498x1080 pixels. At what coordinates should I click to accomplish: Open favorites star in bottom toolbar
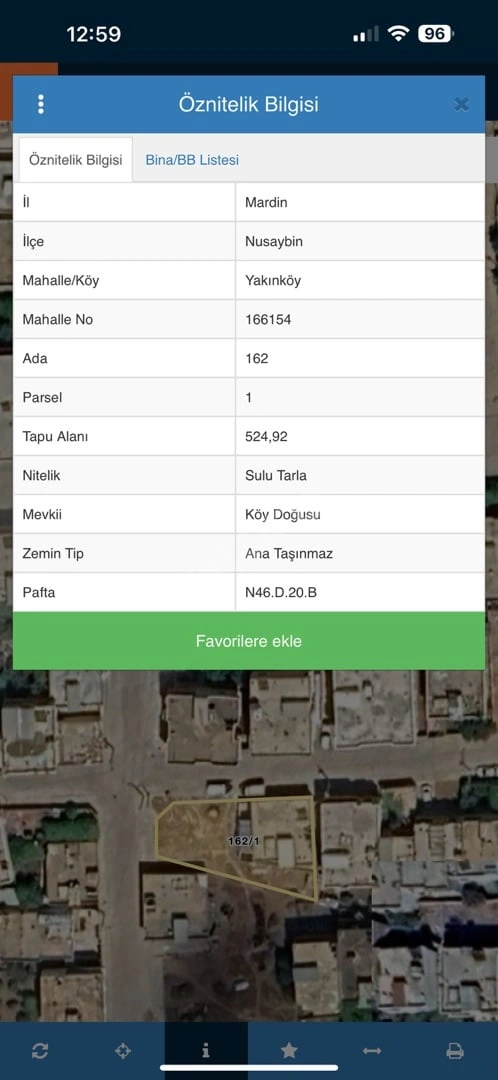[289, 1050]
